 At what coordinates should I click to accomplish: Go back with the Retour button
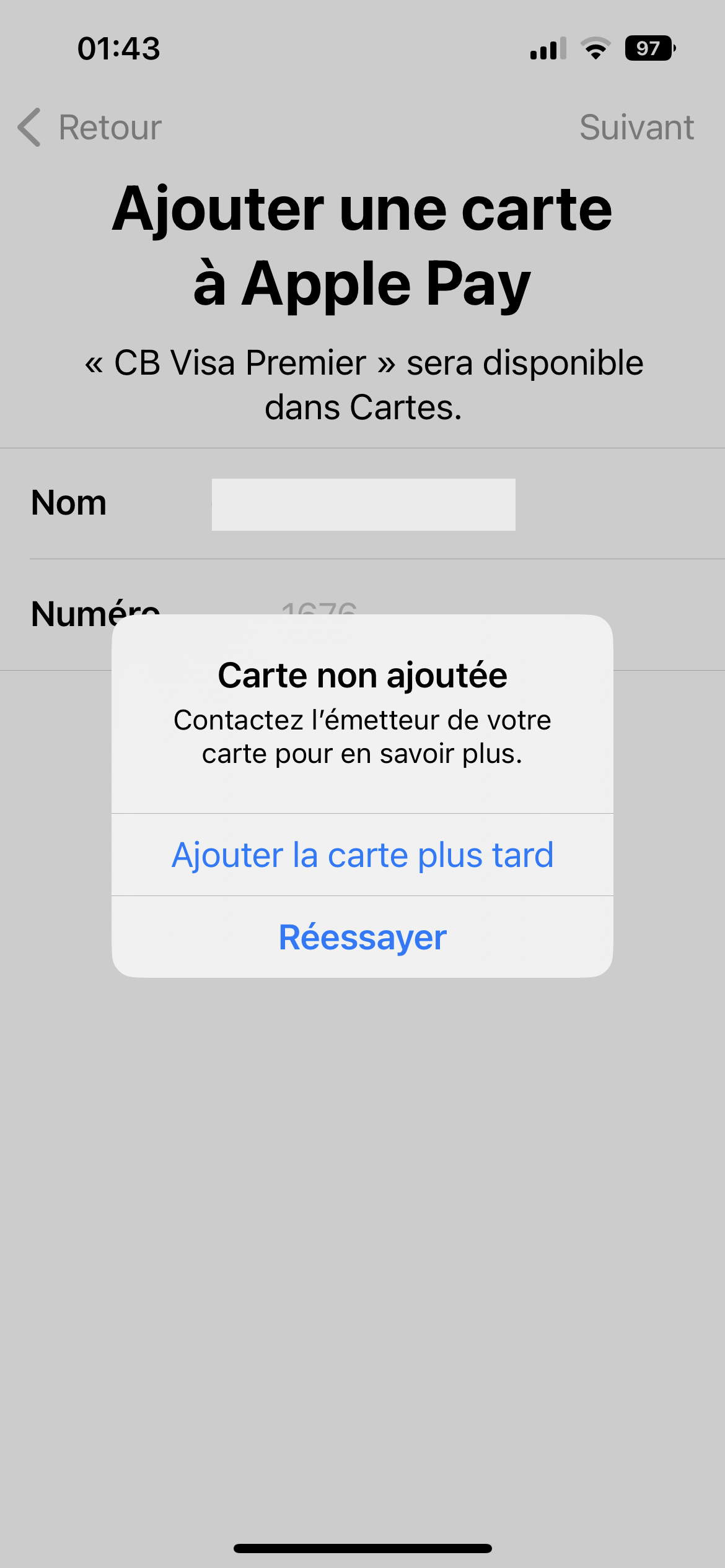(90, 128)
